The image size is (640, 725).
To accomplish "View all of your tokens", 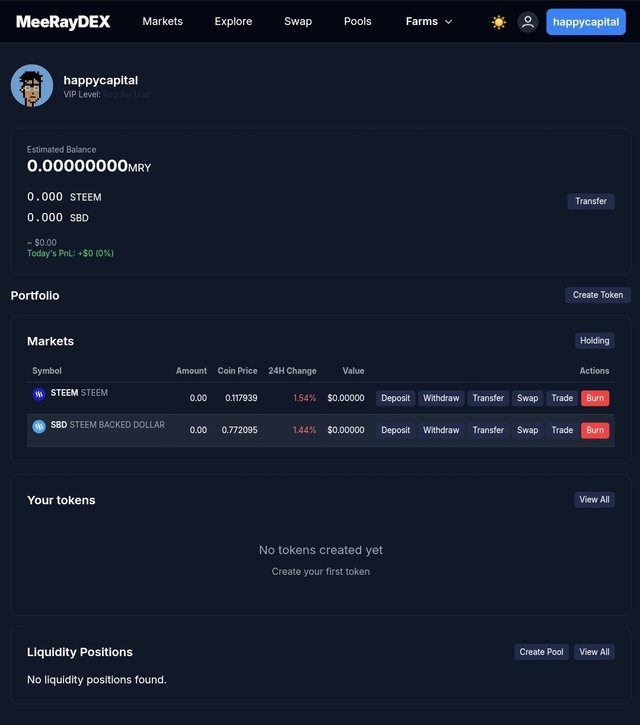I will tap(594, 500).
